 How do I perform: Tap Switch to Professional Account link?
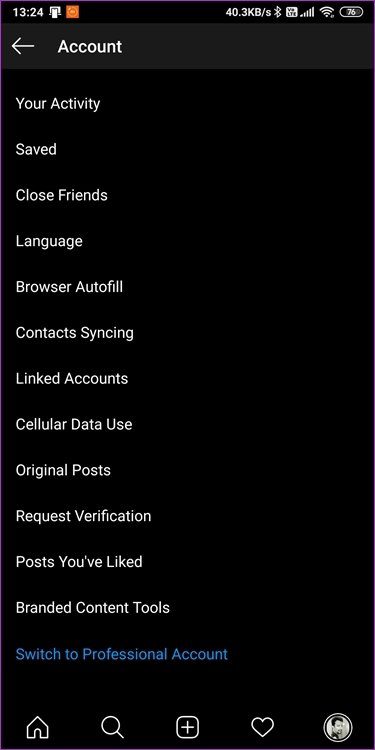coord(122,654)
